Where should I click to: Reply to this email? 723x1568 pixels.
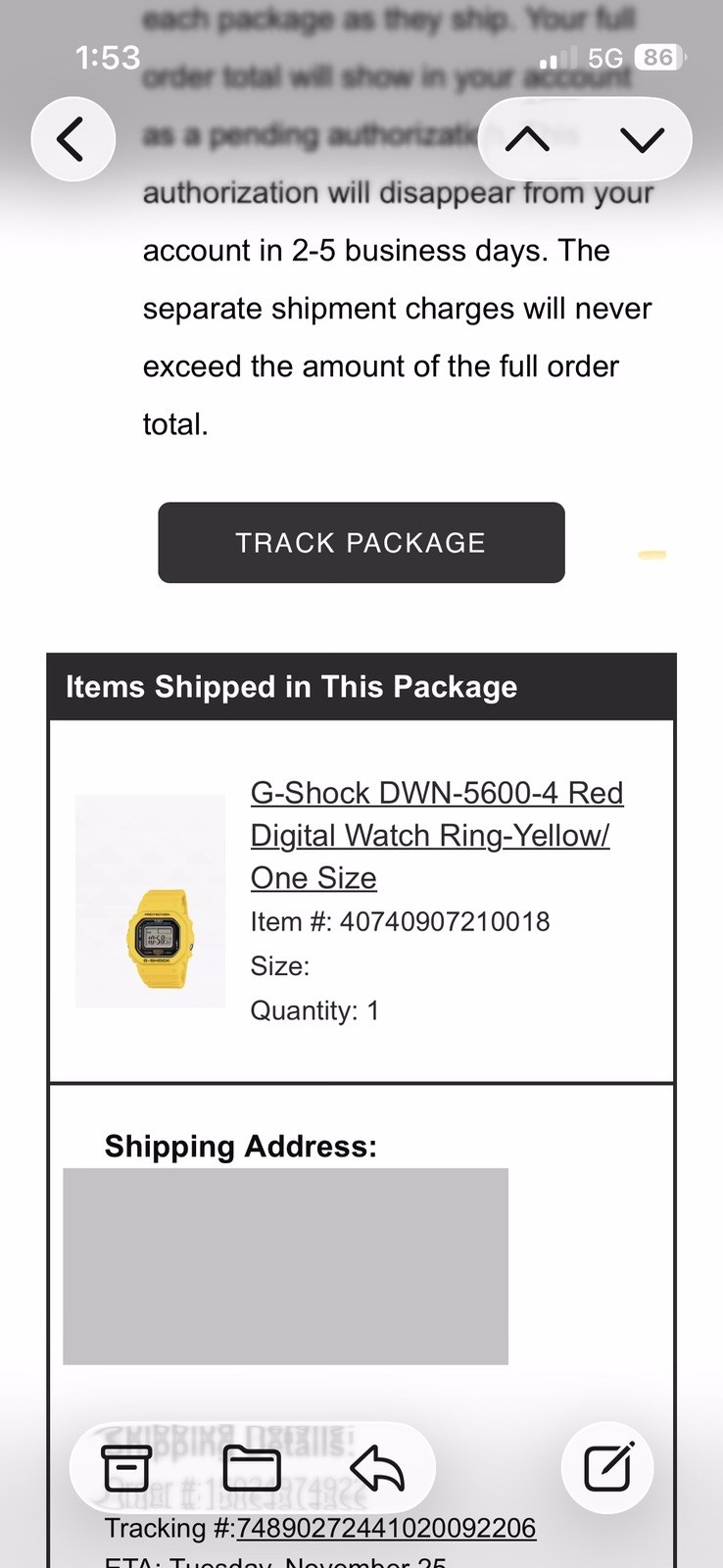pyautogui.click(x=377, y=1468)
